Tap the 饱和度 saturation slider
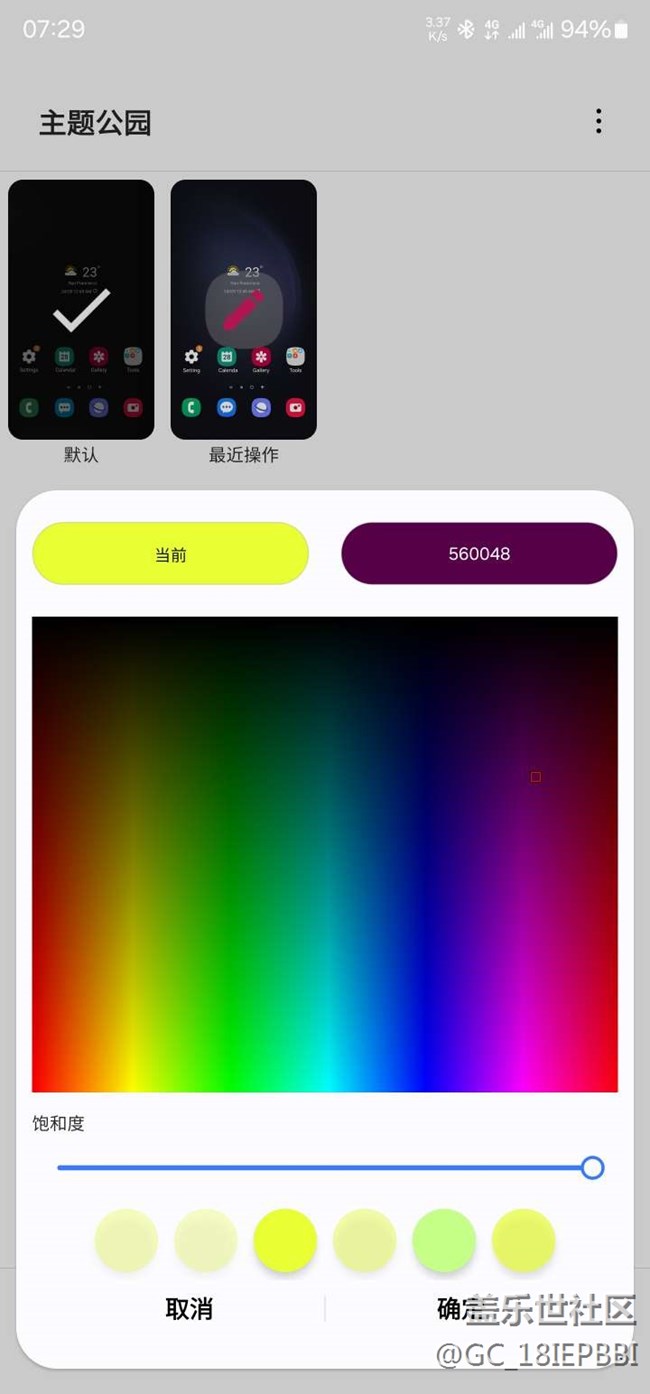This screenshot has height=1394, width=650. (325, 1167)
